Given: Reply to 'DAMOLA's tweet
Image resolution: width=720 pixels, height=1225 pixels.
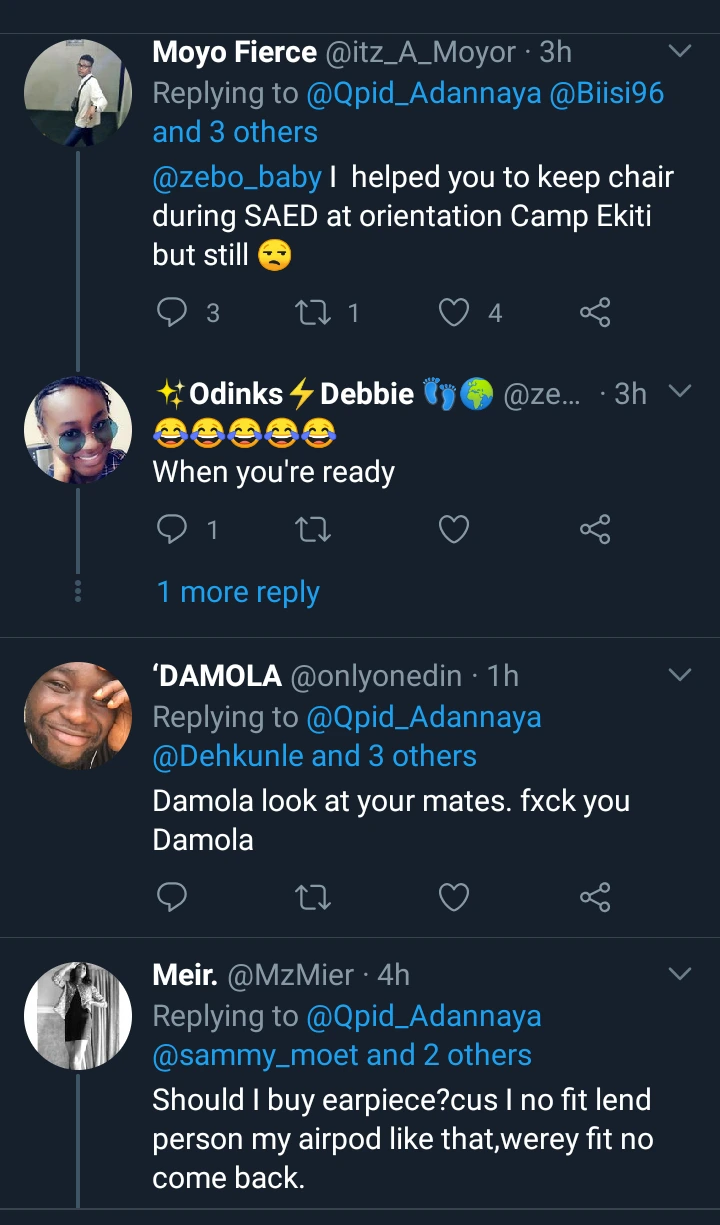Looking at the screenshot, I should (173, 897).
